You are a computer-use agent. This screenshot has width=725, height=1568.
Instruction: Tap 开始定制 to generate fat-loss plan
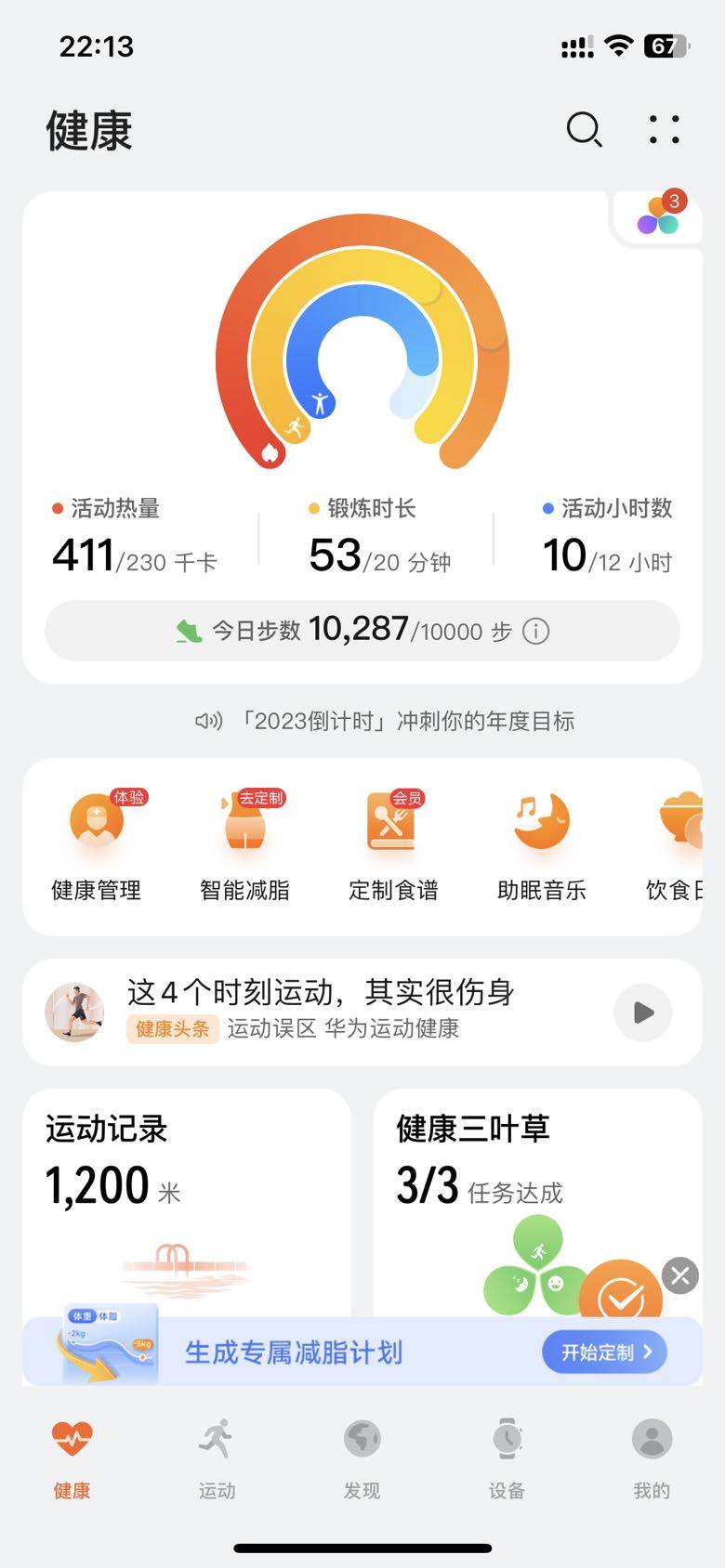pyautogui.click(x=605, y=1352)
